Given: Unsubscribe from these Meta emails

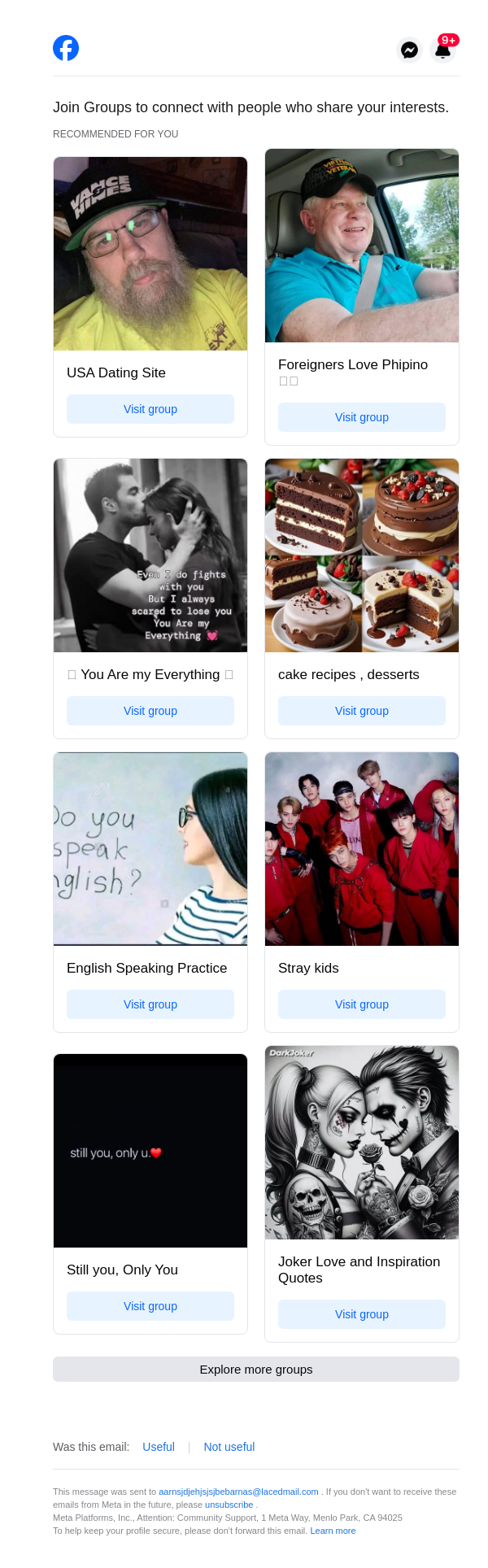Looking at the screenshot, I should (x=229, y=1505).
